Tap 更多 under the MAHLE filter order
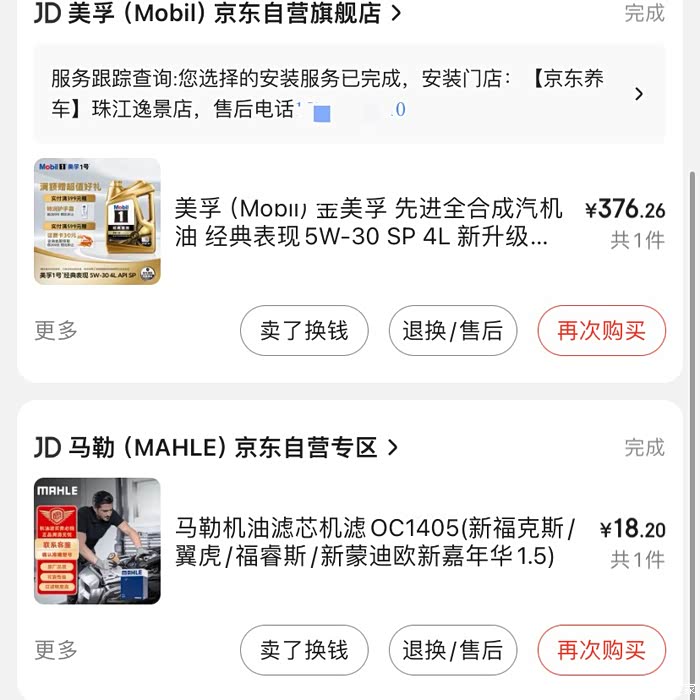The image size is (700, 700). coord(56,650)
